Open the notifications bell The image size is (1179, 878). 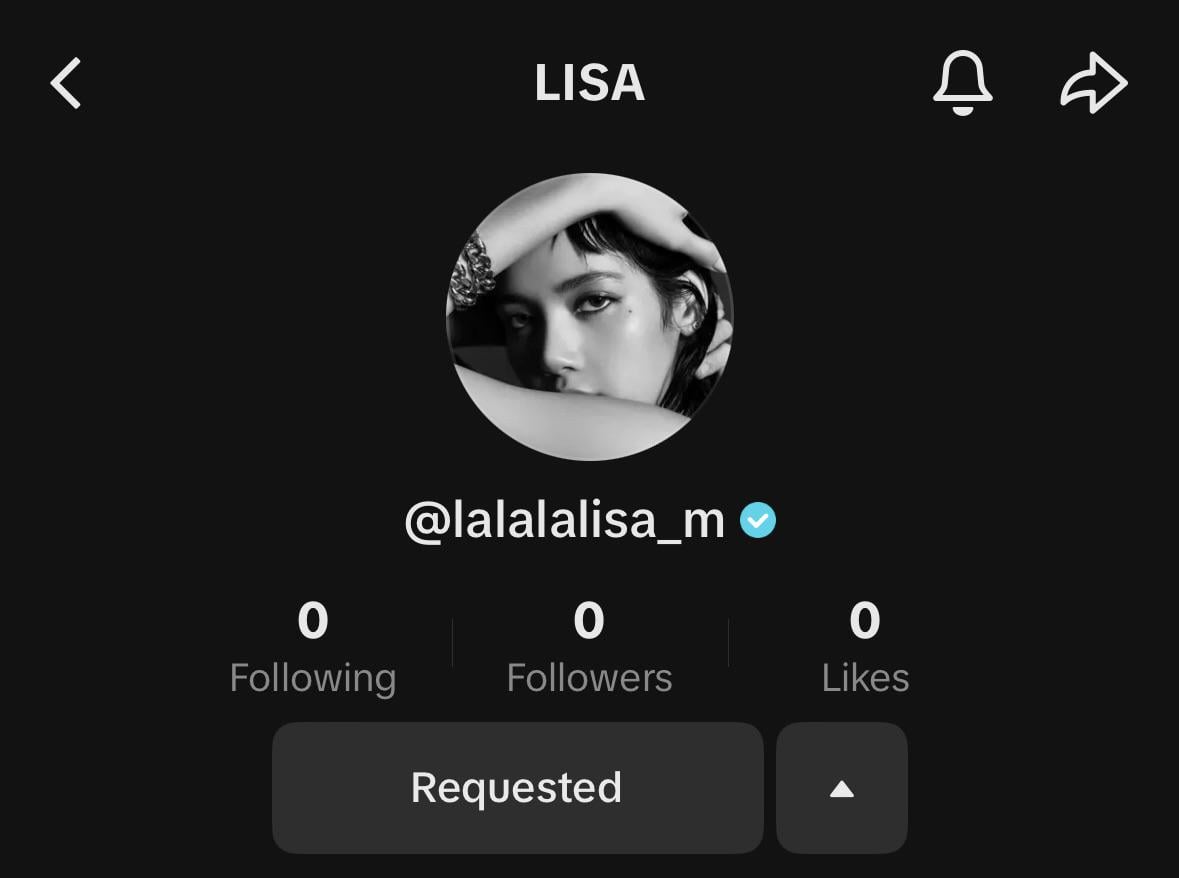pyautogui.click(x=962, y=83)
